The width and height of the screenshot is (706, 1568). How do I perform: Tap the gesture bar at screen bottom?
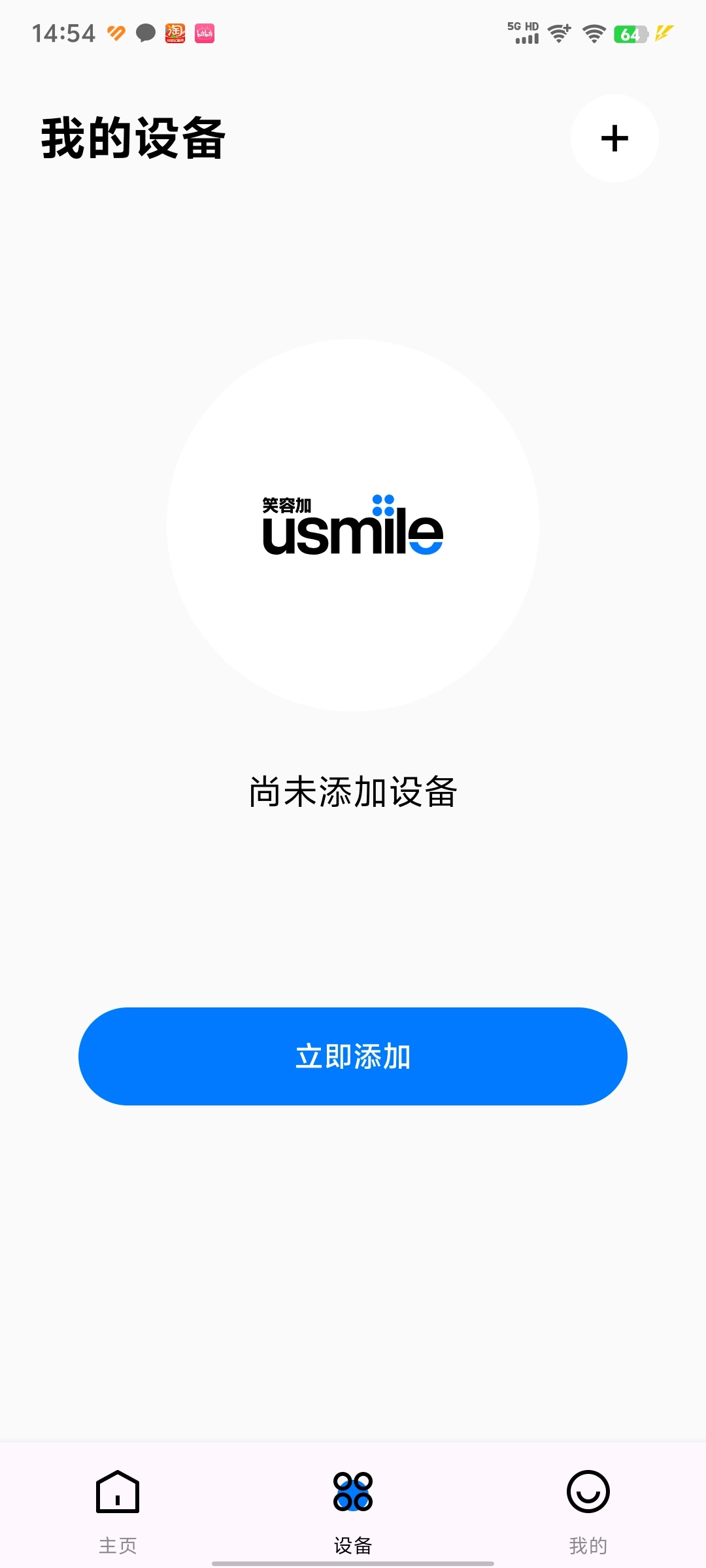353,1561
